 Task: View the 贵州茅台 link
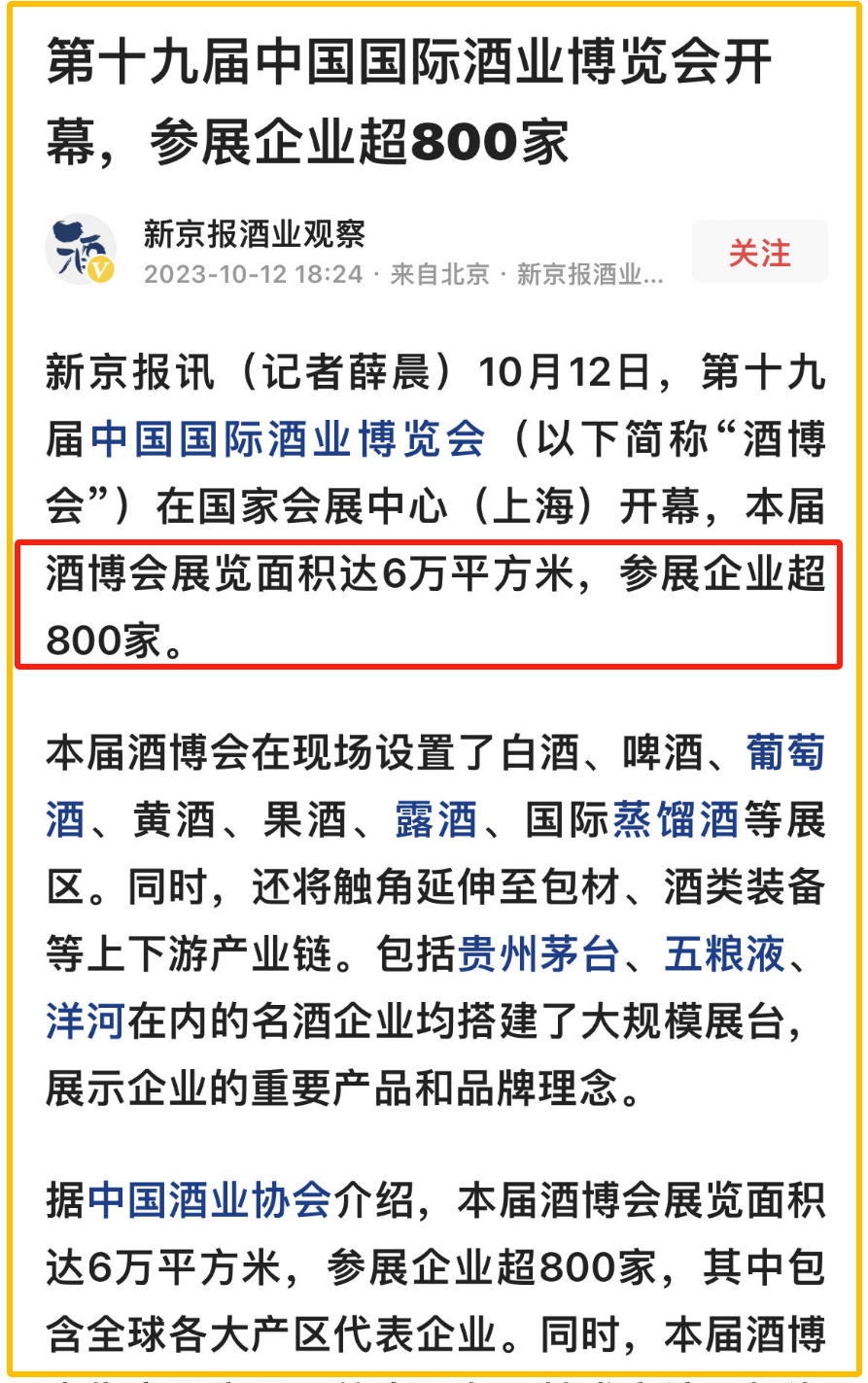pos(538,955)
